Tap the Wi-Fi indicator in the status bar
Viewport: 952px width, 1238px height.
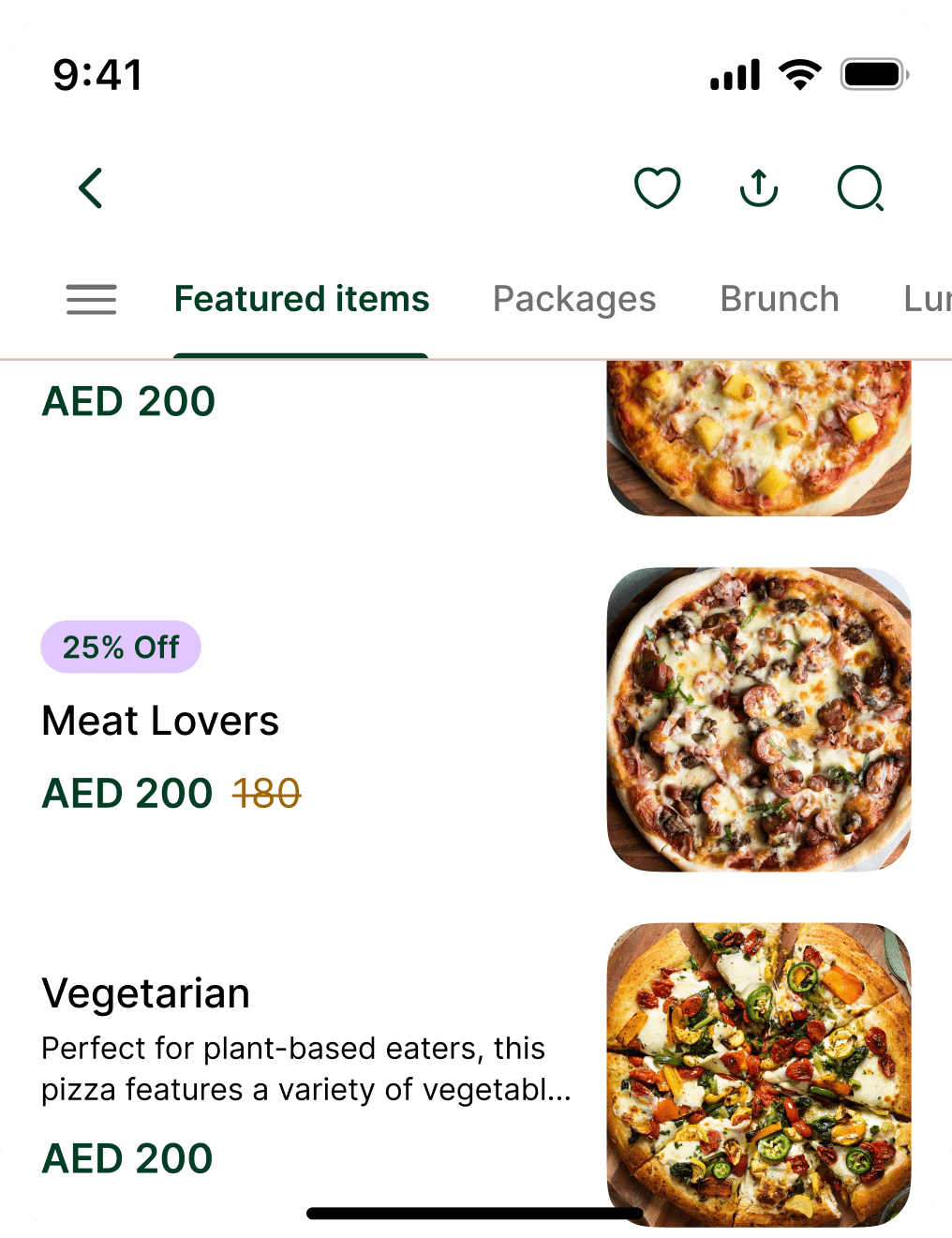click(x=797, y=74)
